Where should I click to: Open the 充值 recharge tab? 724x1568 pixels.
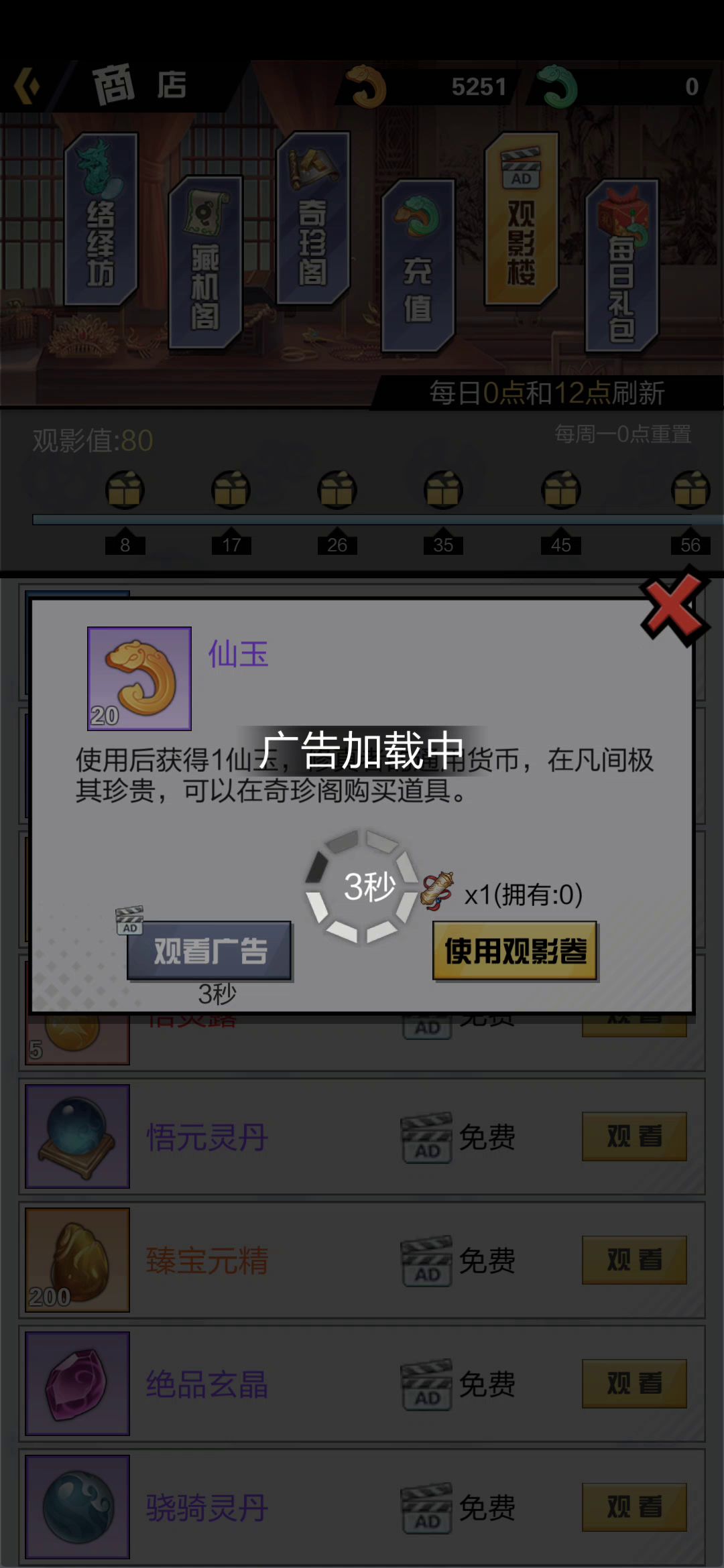(x=418, y=266)
